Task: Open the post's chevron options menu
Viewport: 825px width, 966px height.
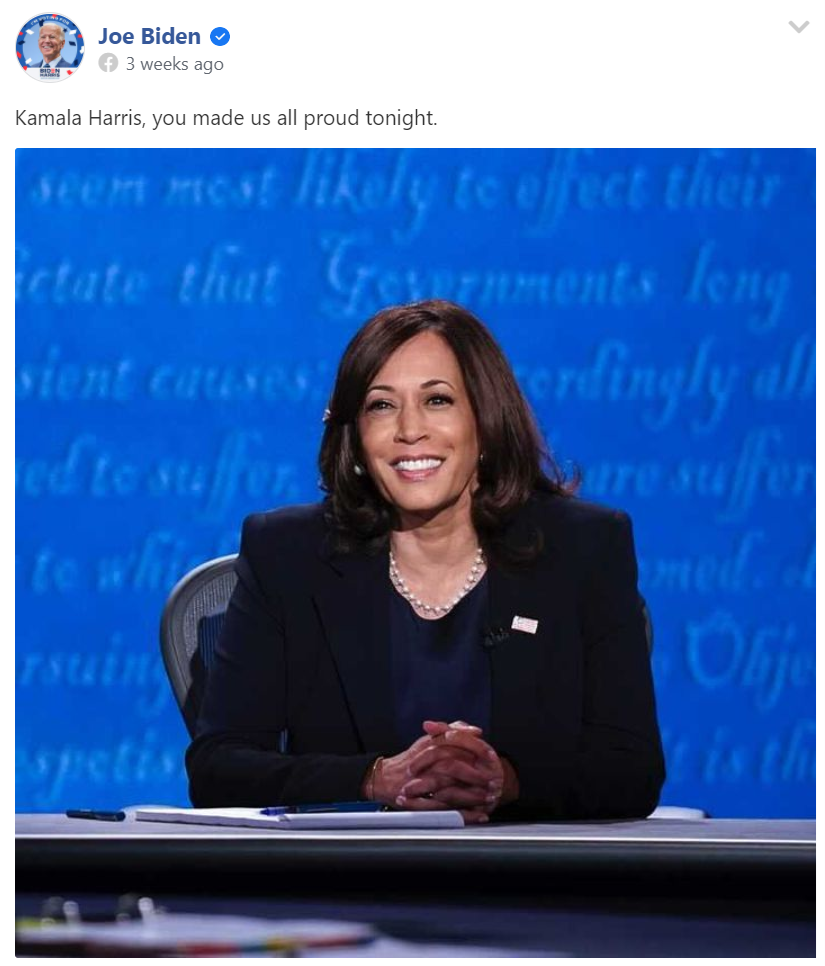Action: 798,27
